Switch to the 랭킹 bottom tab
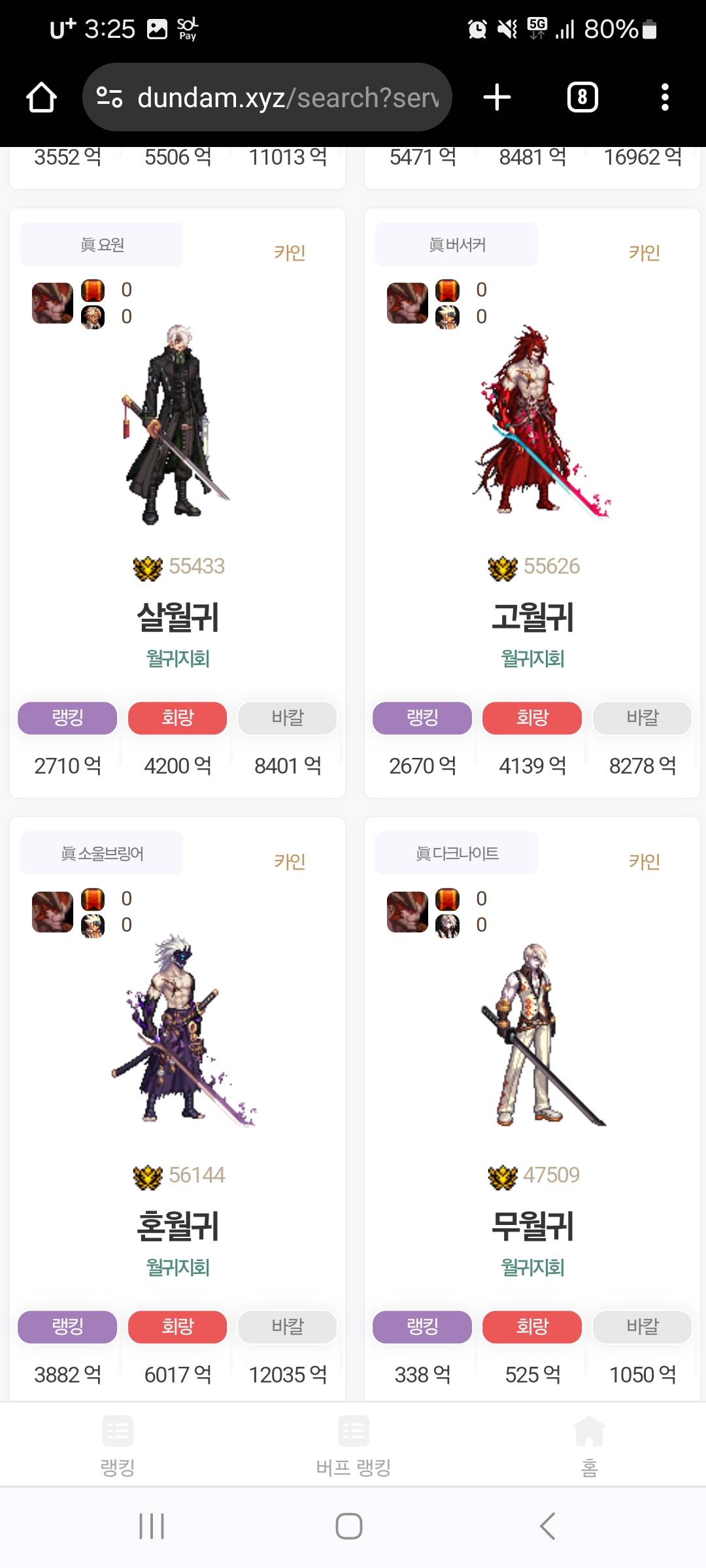The width and height of the screenshot is (706, 1568). click(118, 1445)
